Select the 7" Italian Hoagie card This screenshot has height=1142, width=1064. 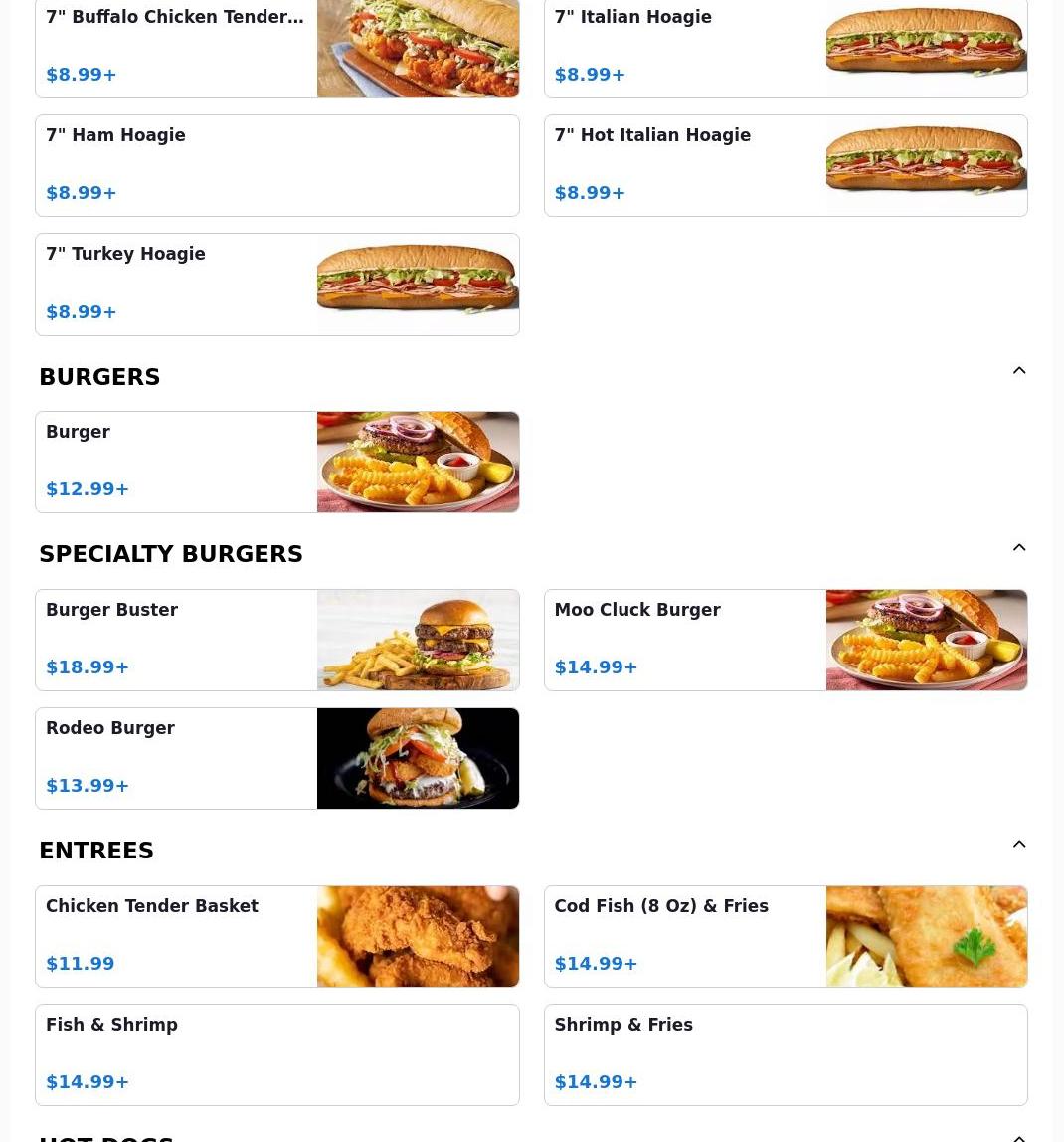click(785, 48)
